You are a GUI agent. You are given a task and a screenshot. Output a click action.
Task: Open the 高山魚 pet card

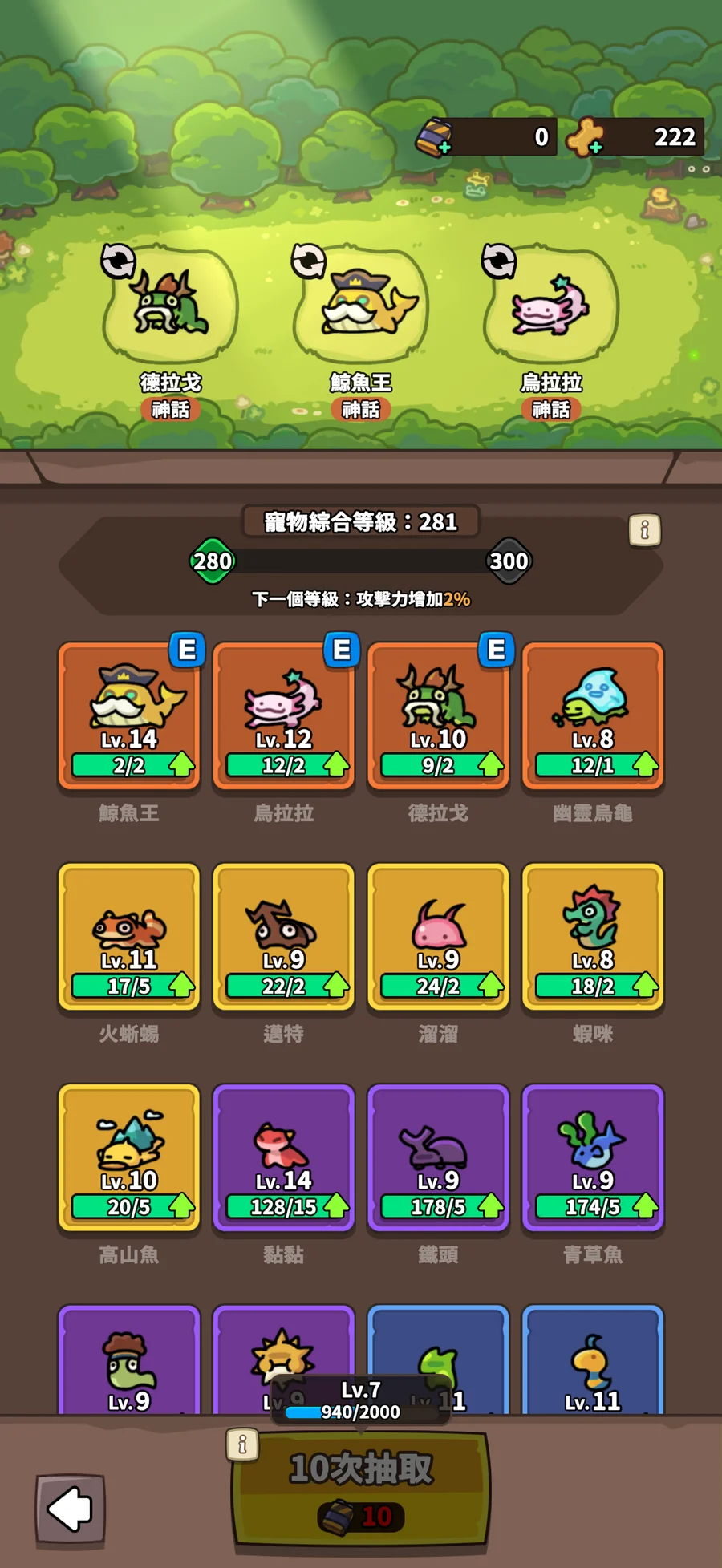coord(128,1156)
